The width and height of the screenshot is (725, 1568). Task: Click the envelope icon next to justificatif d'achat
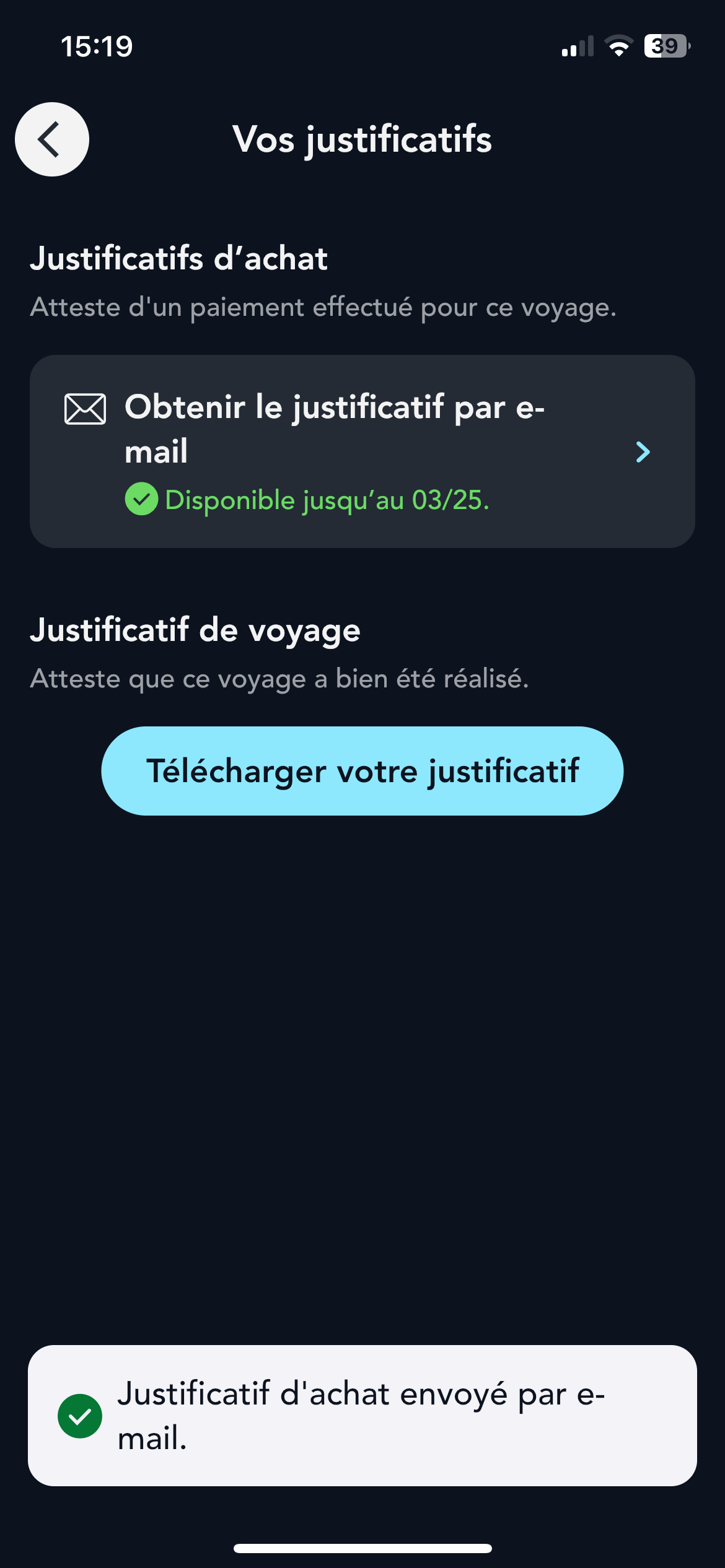click(83, 409)
